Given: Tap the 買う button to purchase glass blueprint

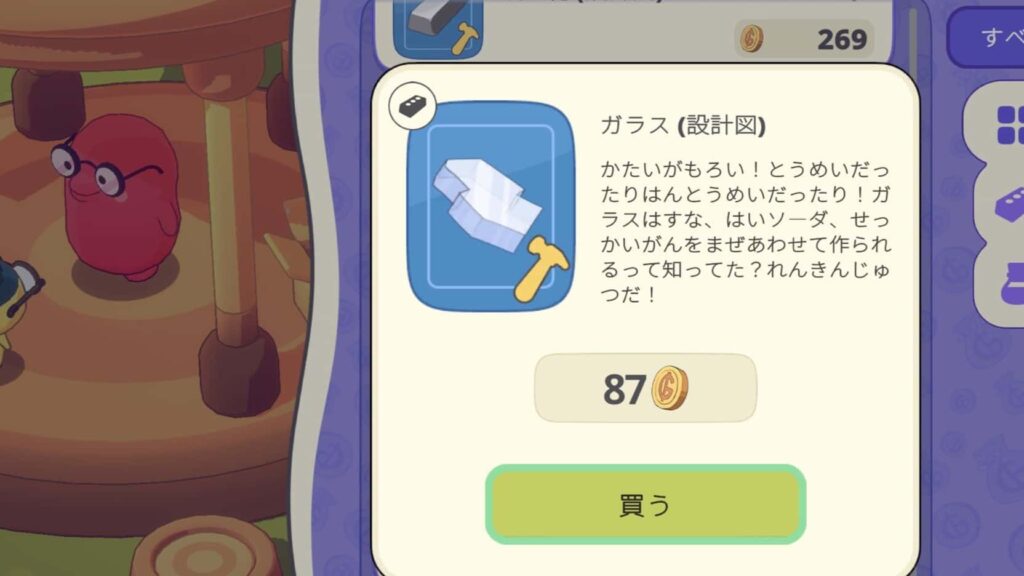Looking at the screenshot, I should (x=645, y=505).
